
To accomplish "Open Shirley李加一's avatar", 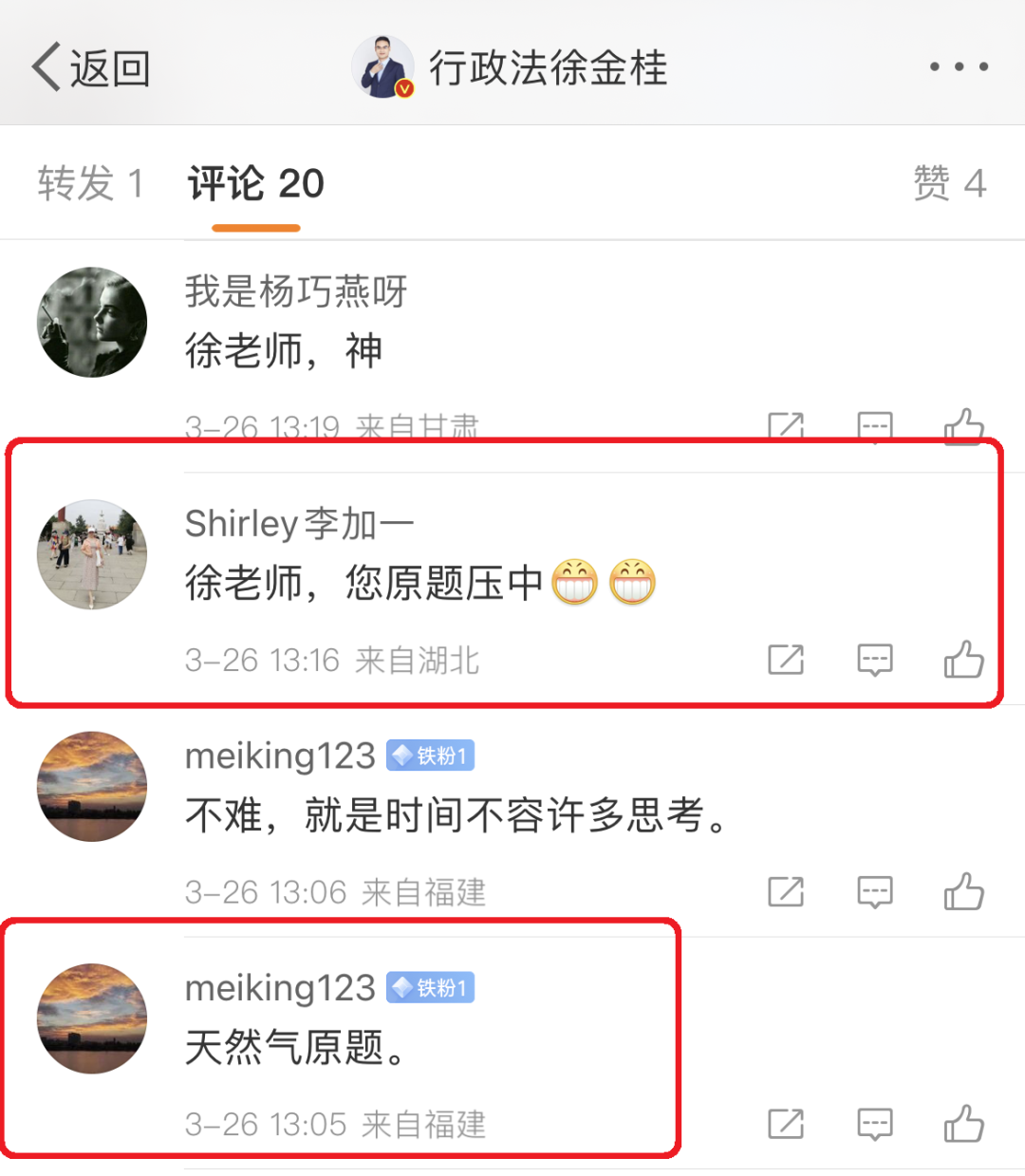I will 92,554.
